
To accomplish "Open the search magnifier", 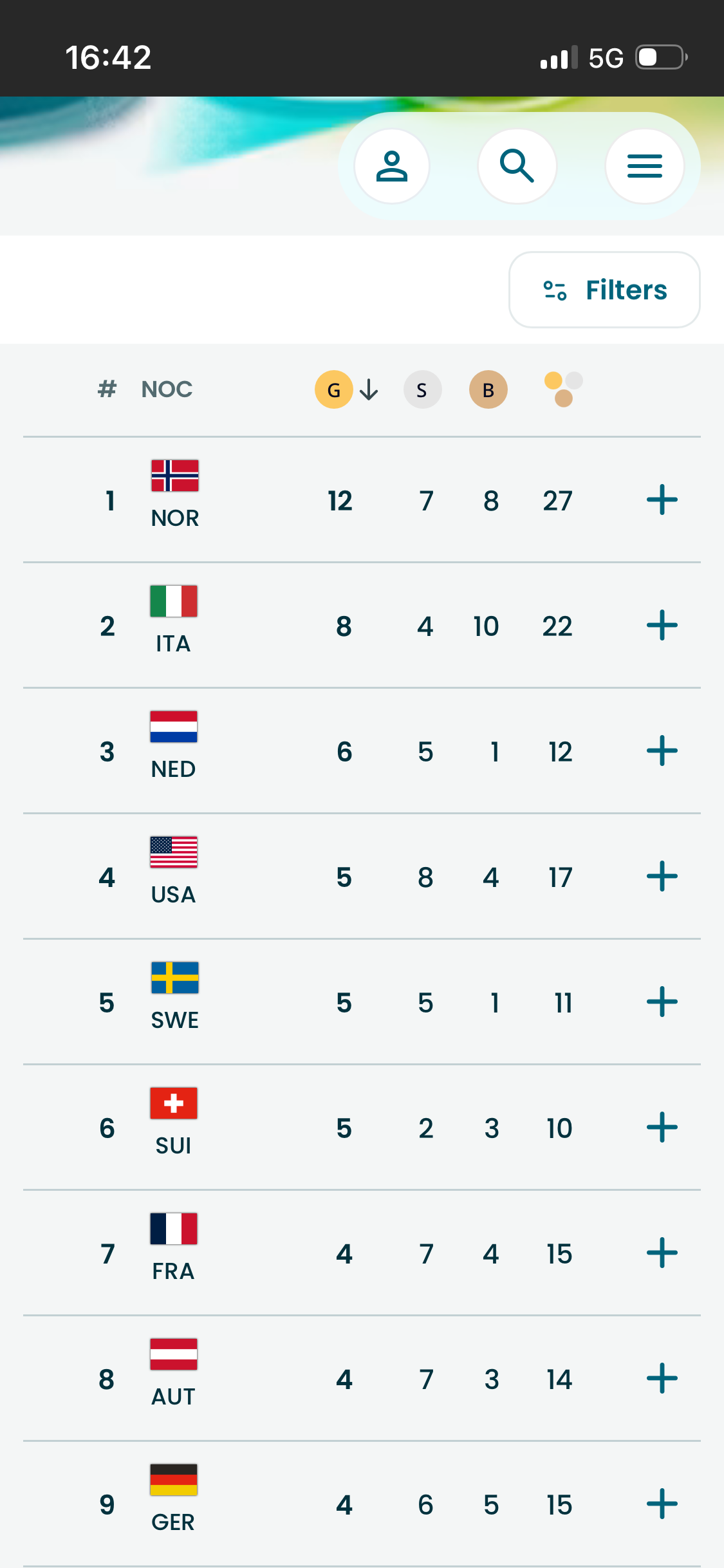I will click(517, 166).
